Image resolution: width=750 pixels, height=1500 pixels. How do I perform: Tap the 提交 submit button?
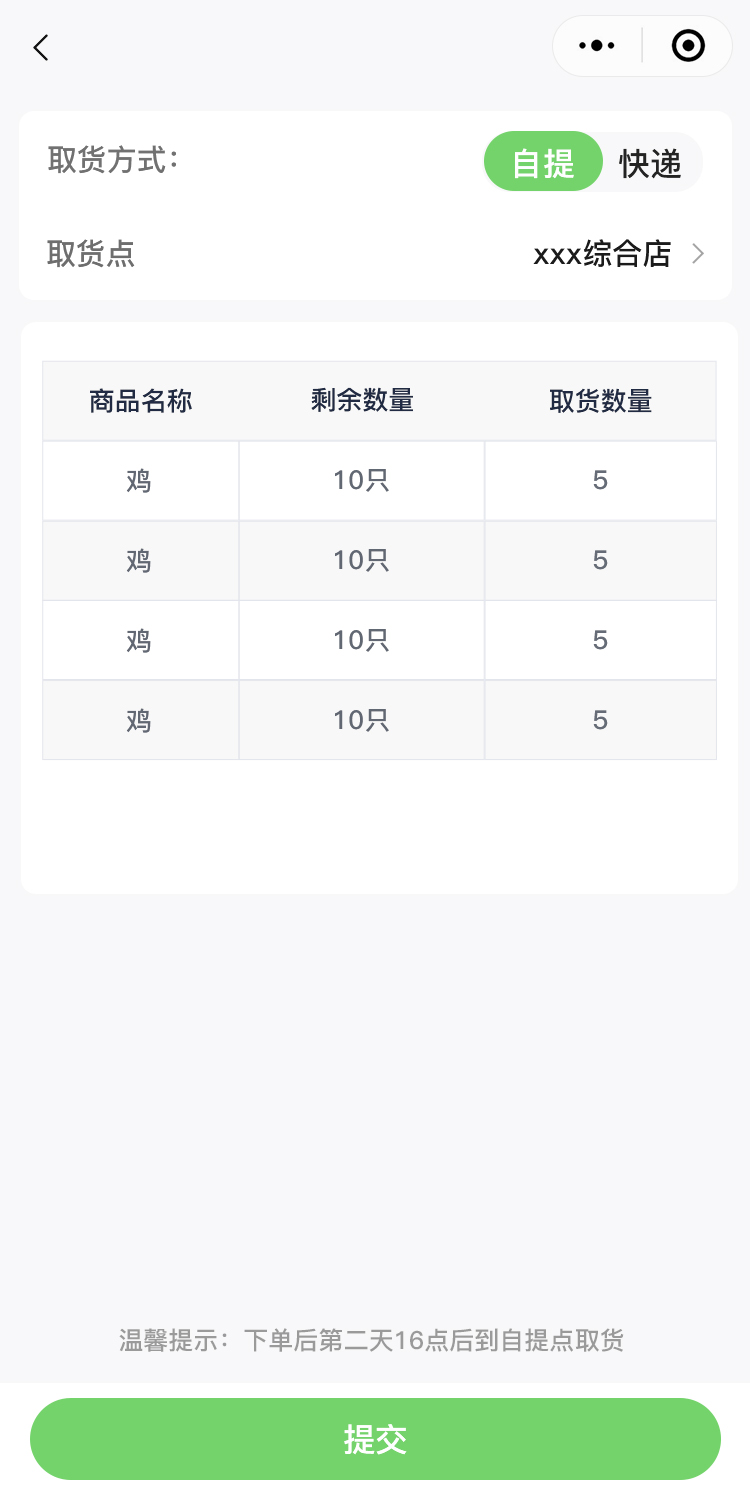(375, 1439)
